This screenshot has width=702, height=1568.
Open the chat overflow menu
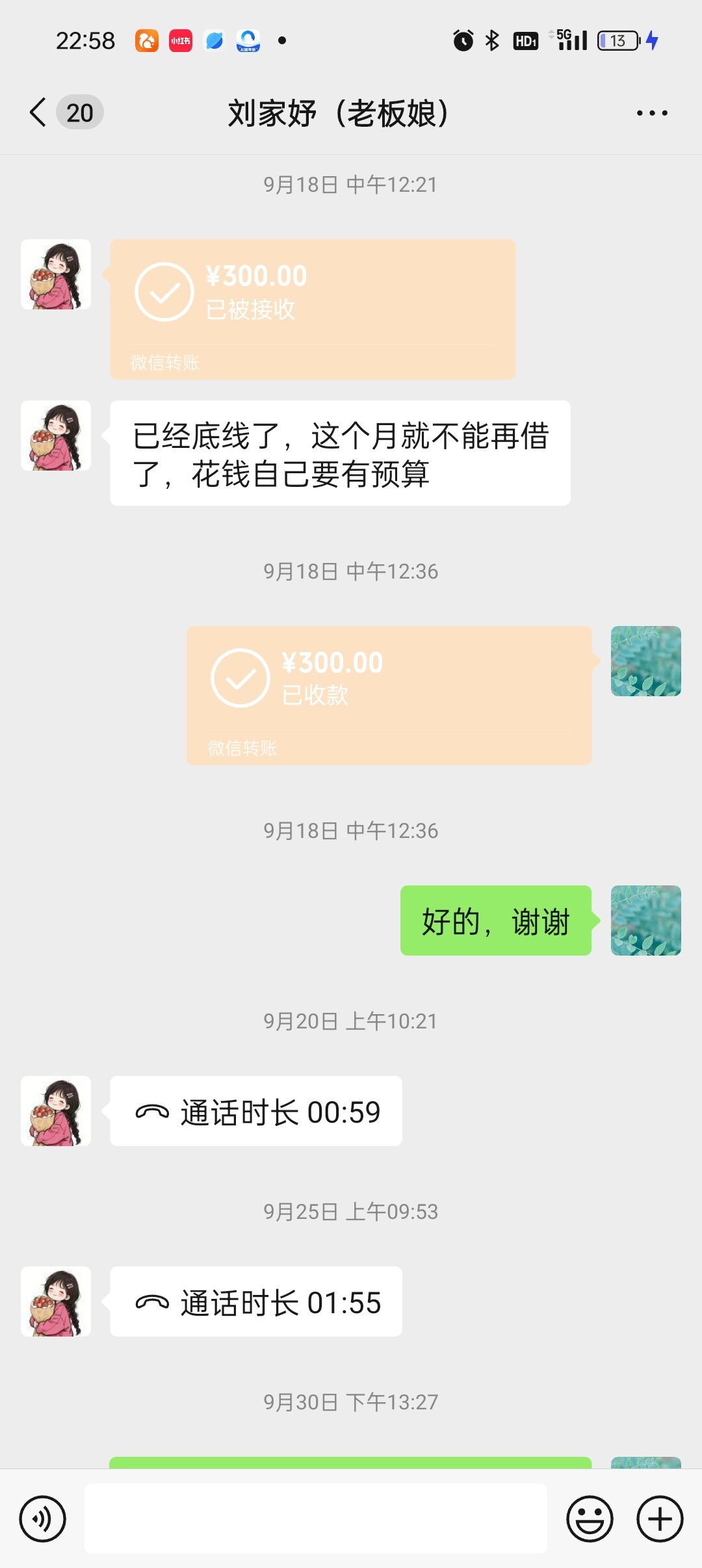(651, 113)
